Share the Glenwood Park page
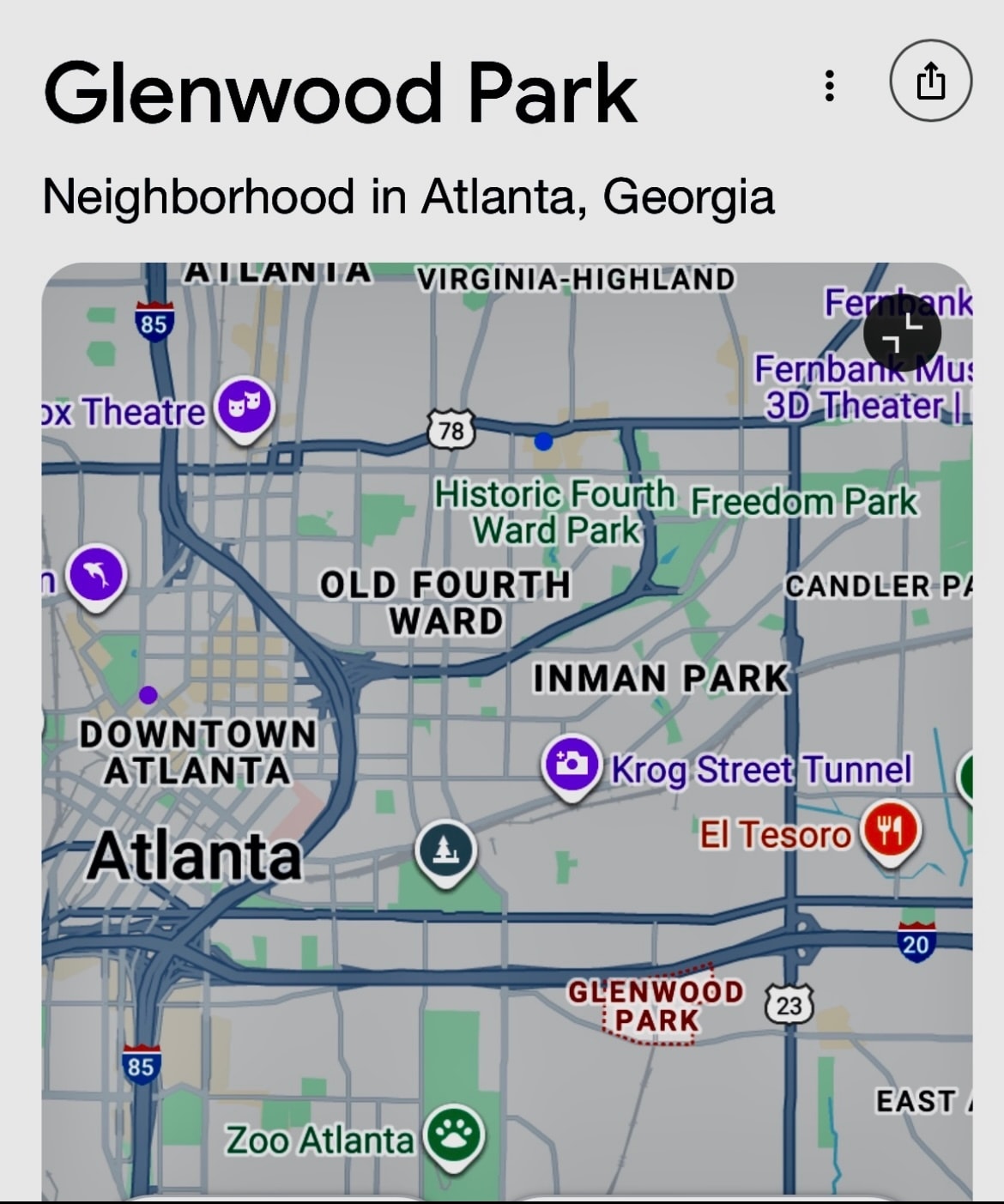The image size is (1004, 1204). (x=931, y=82)
